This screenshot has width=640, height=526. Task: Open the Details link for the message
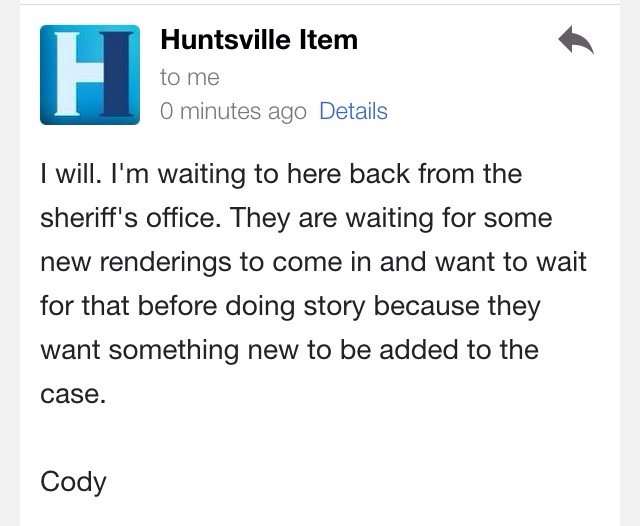coord(352,112)
